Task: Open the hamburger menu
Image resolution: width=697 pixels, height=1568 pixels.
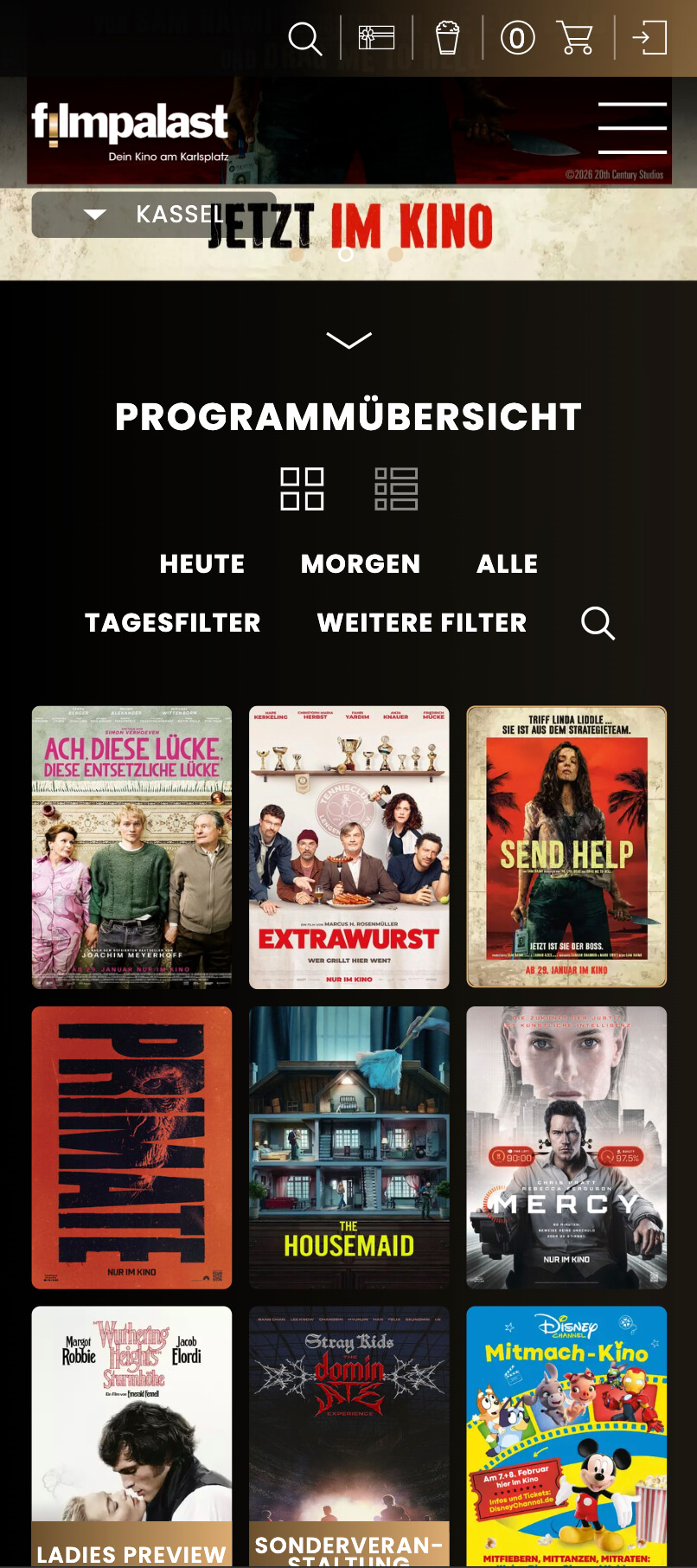Action: 632,128
